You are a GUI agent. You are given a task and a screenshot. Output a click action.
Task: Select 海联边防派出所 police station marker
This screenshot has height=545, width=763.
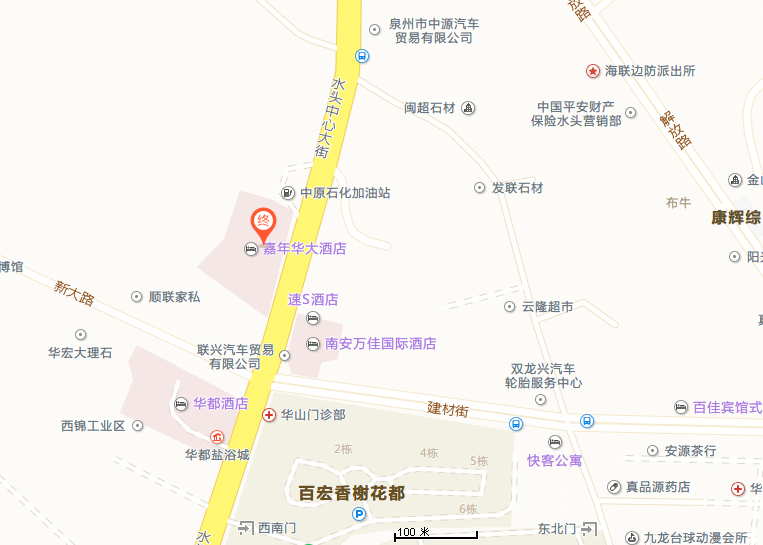coord(592,71)
